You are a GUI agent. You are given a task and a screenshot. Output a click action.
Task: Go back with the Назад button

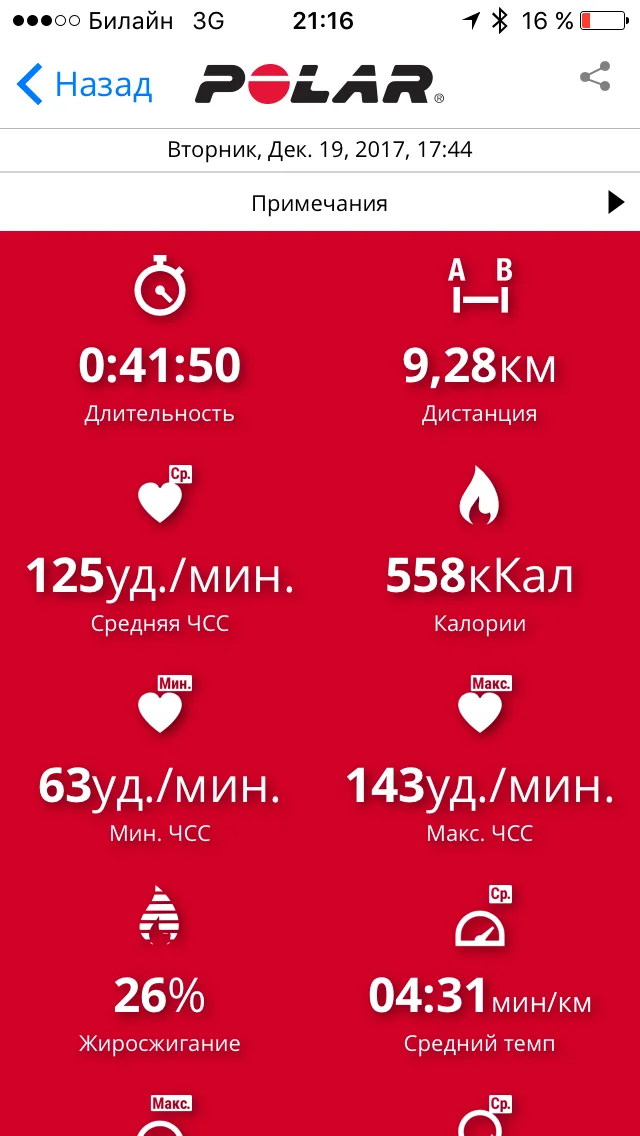pos(85,84)
